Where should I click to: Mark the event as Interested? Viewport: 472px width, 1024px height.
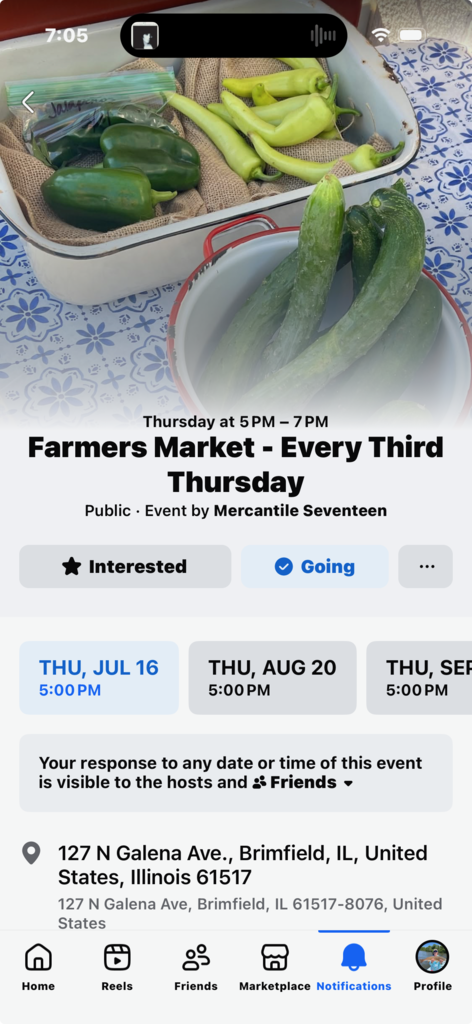[x=125, y=566]
